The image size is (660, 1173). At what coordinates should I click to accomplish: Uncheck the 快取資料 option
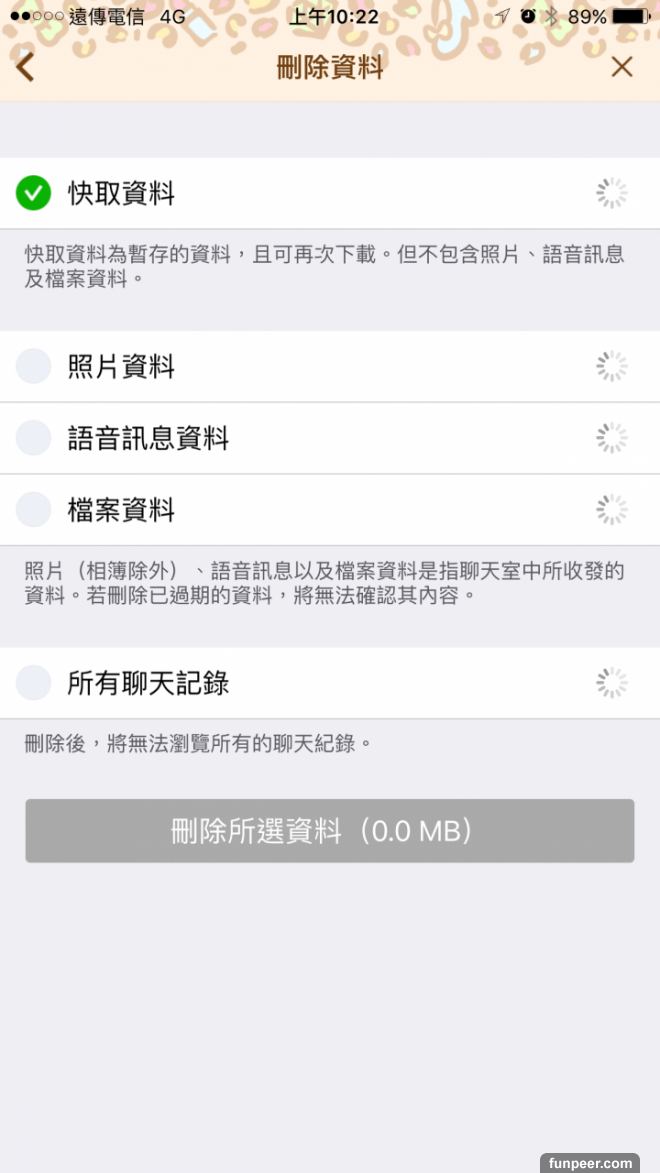pyautogui.click(x=33, y=193)
